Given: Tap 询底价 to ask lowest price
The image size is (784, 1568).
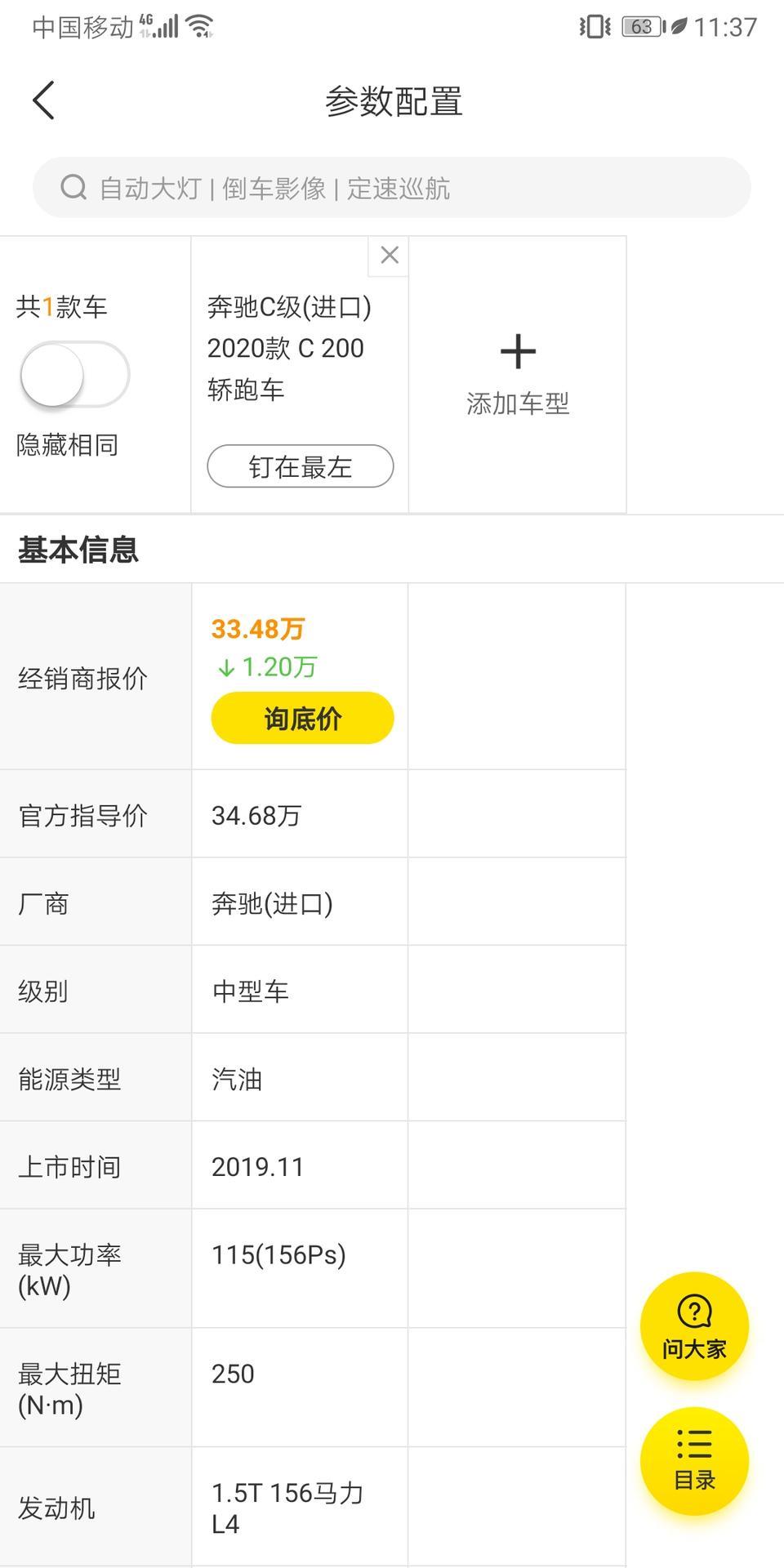Looking at the screenshot, I should click(x=303, y=718).
